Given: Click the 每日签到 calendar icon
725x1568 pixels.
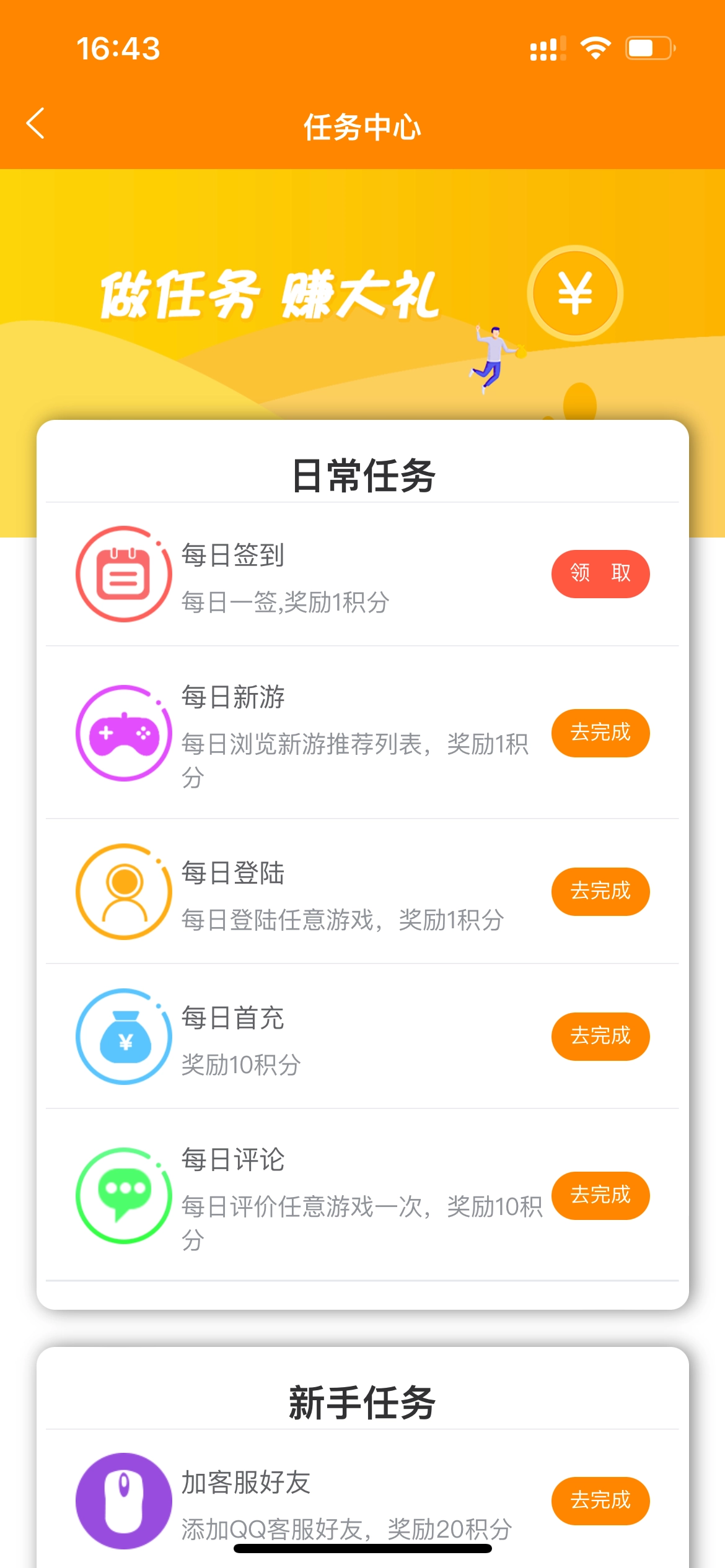Looking at the screenshot, I should [123, 573].
